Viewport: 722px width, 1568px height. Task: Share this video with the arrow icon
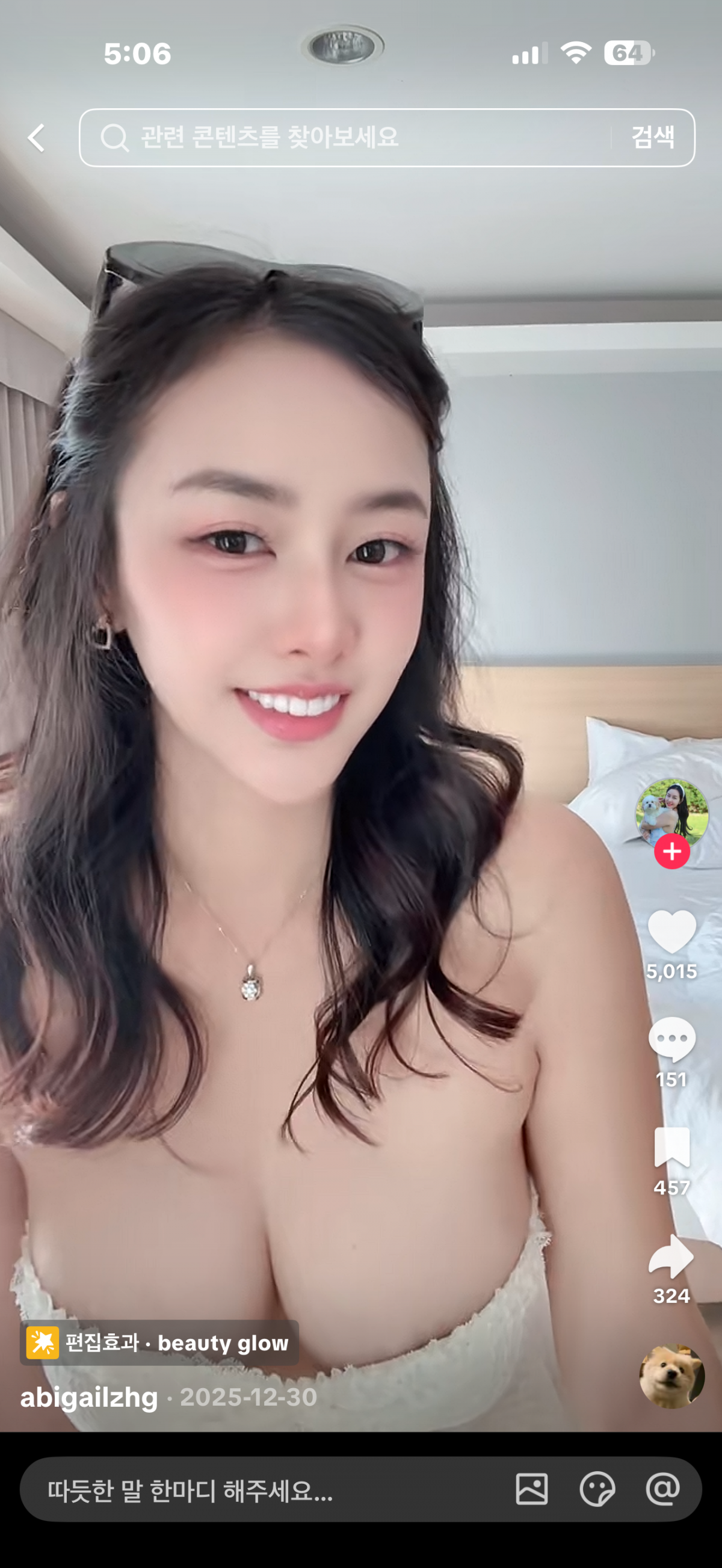point(671,1256)
